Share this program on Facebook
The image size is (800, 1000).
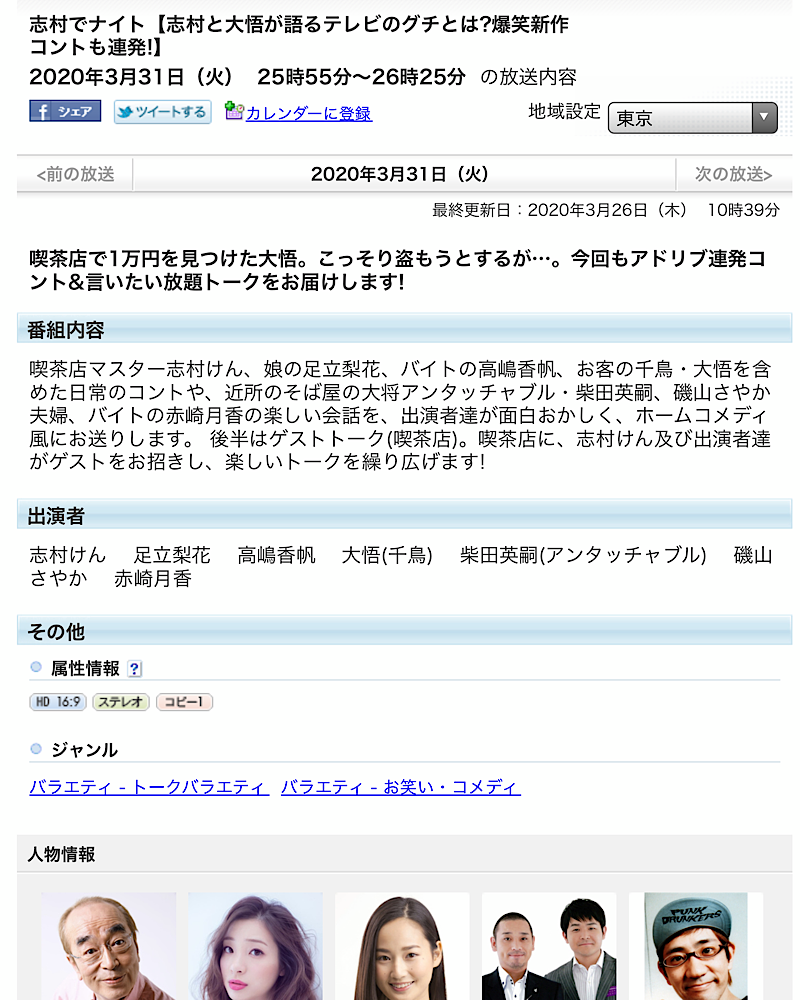coord(65,112)
